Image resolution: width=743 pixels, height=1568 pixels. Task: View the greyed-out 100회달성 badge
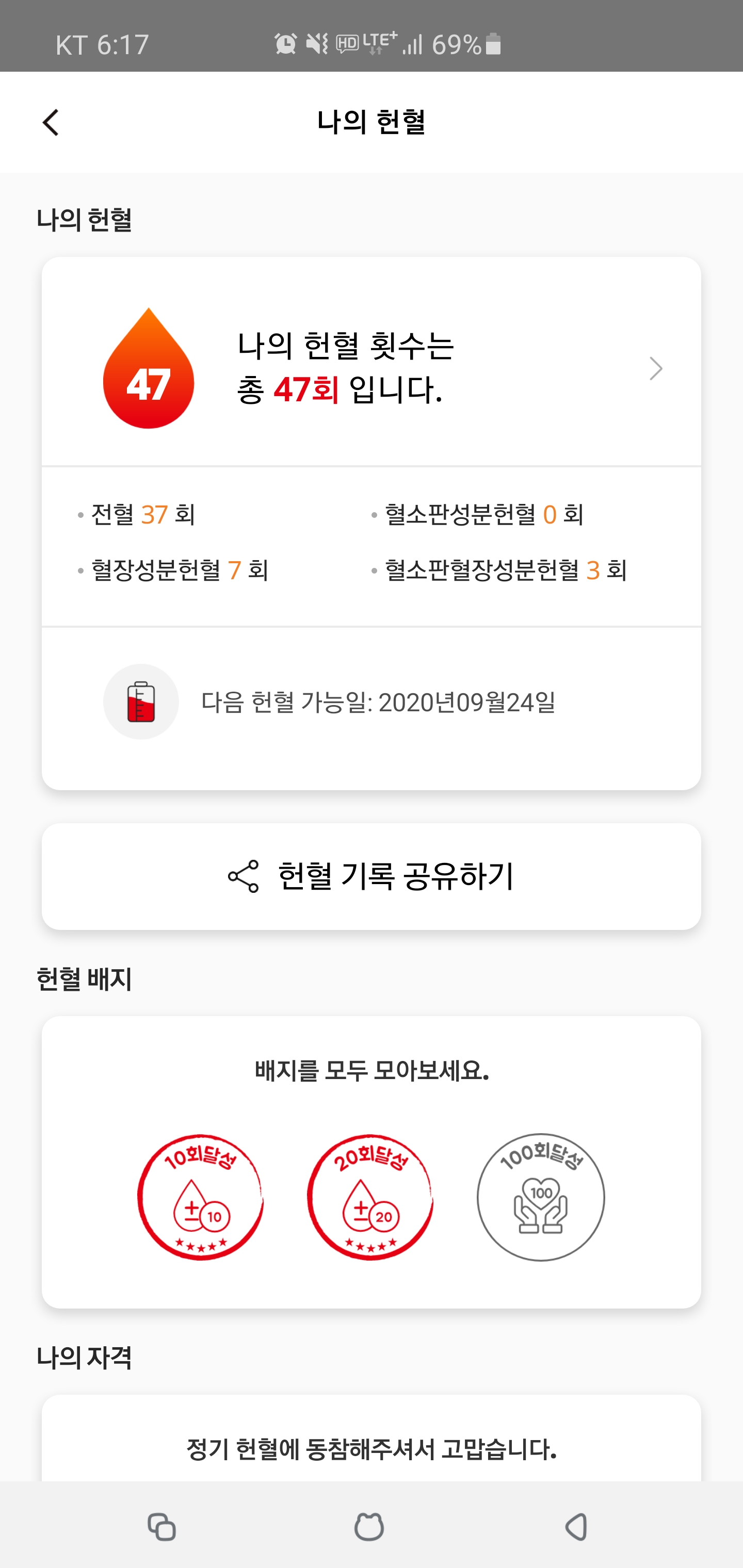[540, 1197]
